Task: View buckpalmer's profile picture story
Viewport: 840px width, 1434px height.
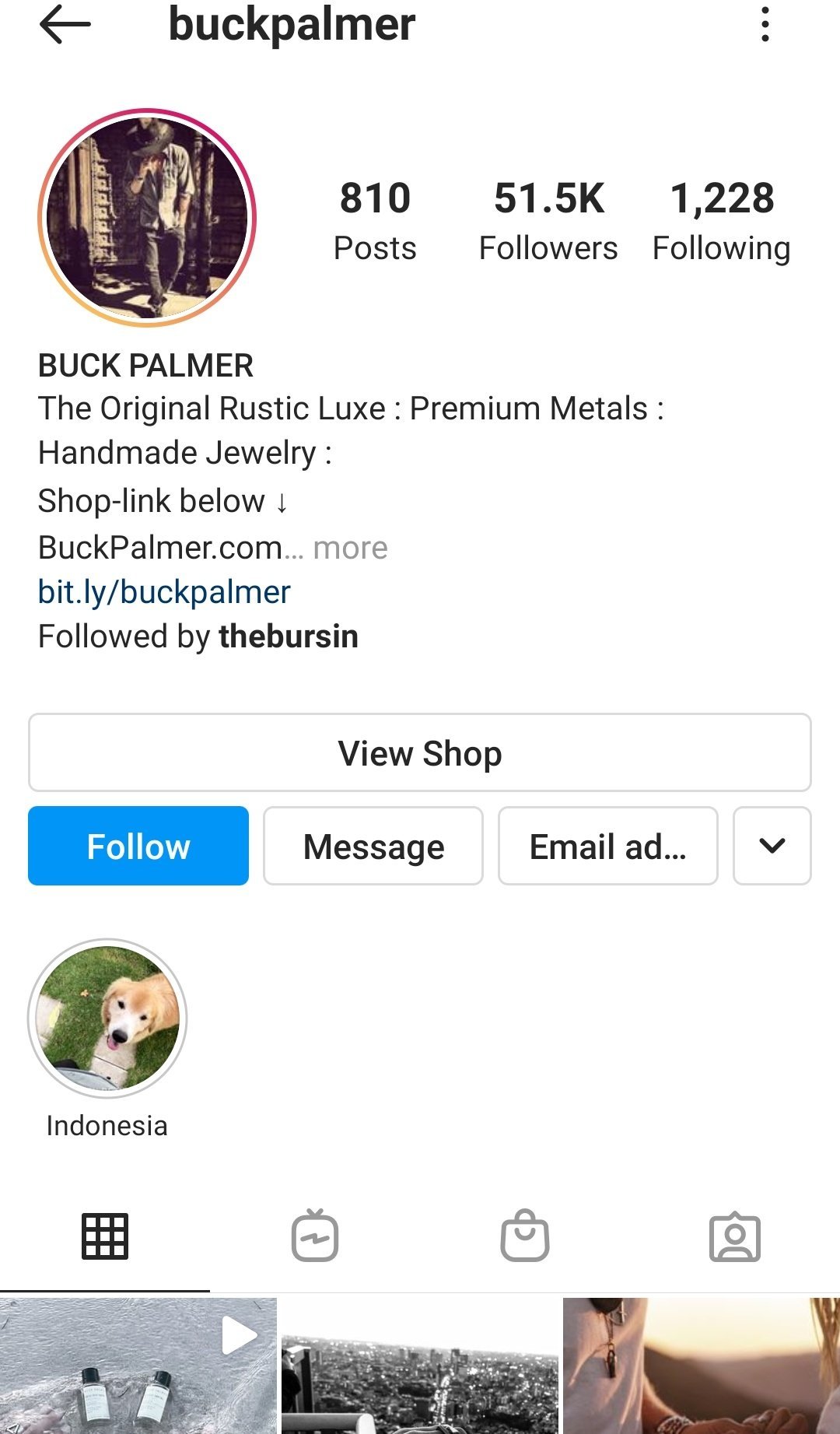Action: click(x=147, y=218)
